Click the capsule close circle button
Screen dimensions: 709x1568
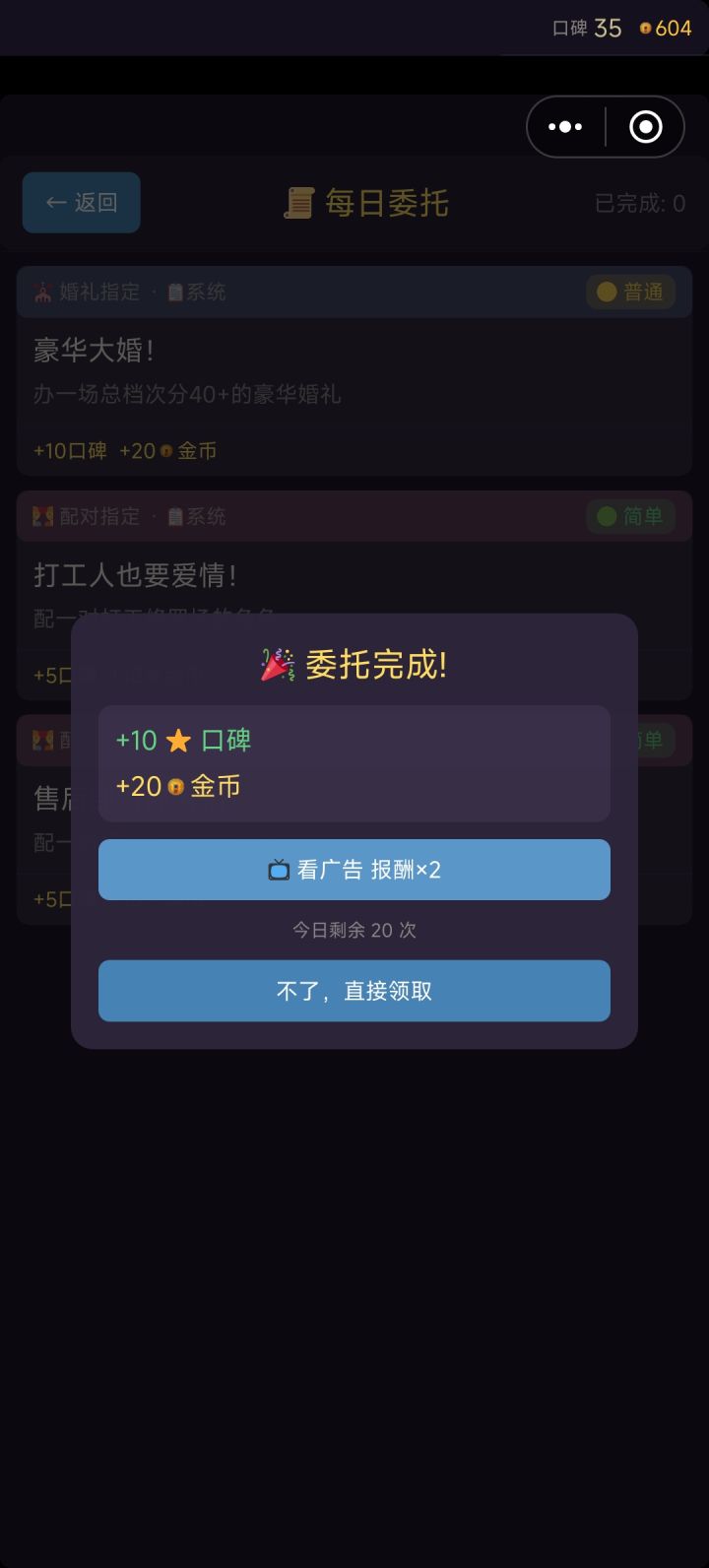coord(645,126)
